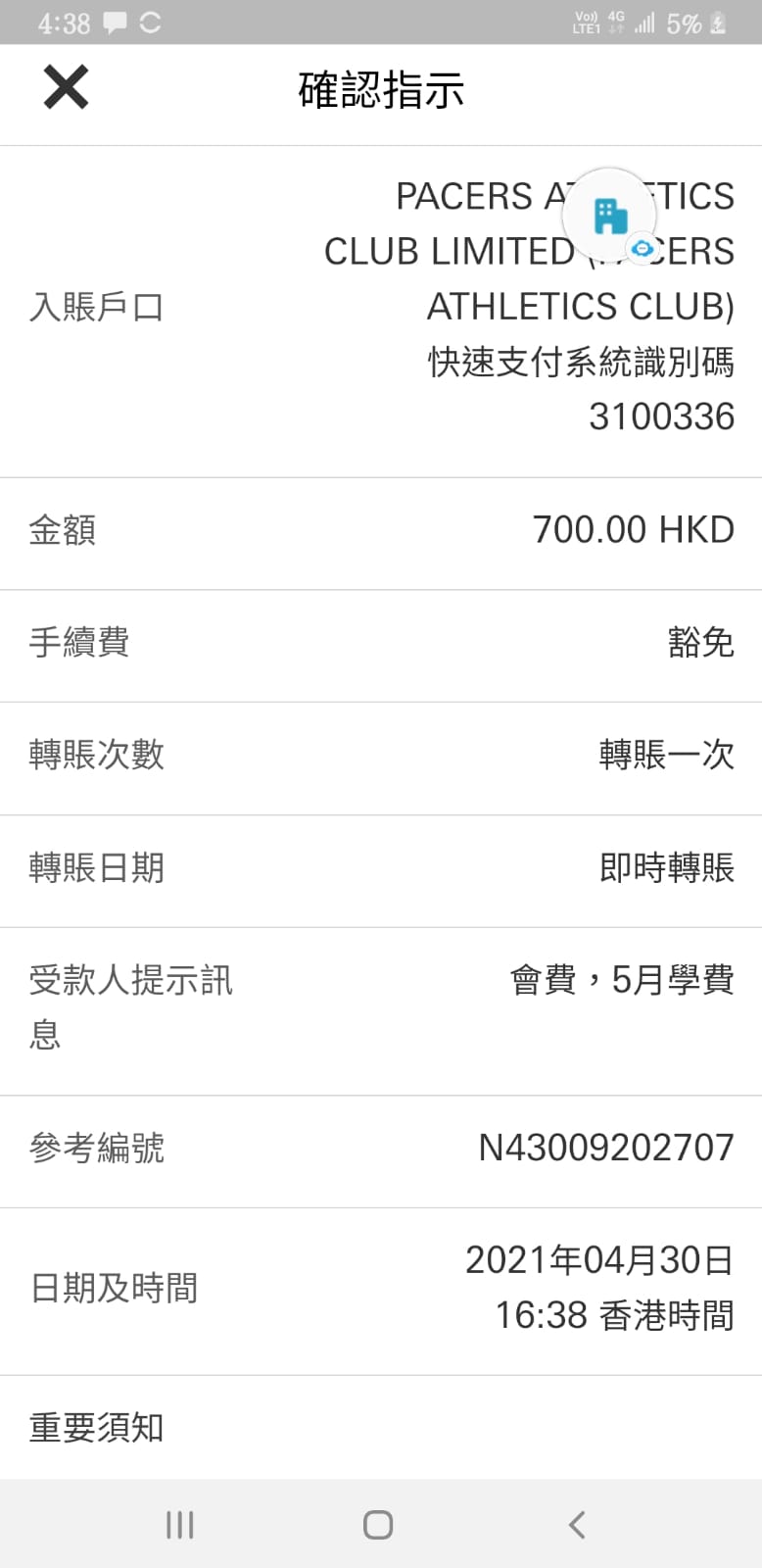Return to the phone's home screen
The height and width of the screenshot is (1568, 762).
[378, 1524]
